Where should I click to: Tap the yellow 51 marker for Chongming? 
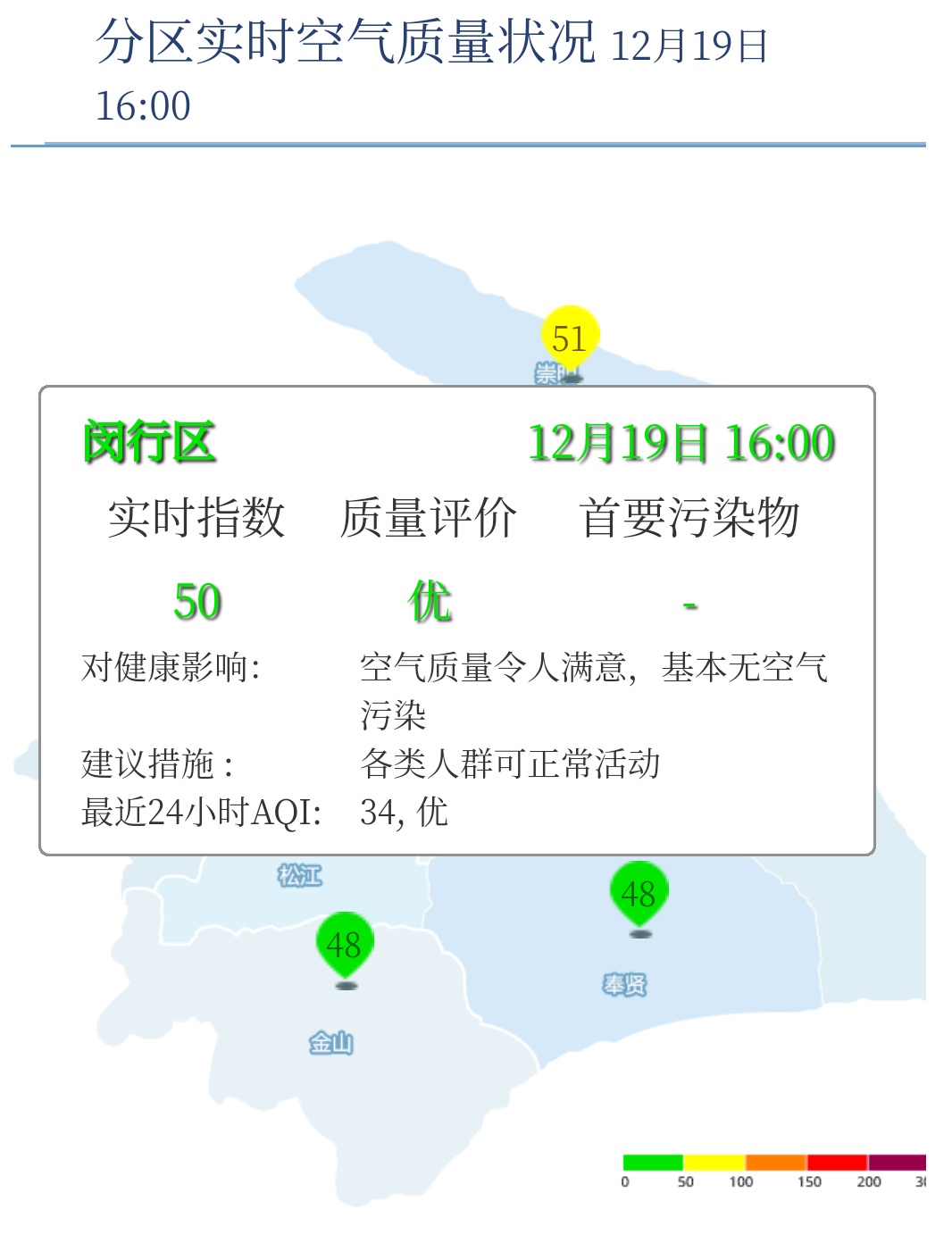(x=570, y=338)
